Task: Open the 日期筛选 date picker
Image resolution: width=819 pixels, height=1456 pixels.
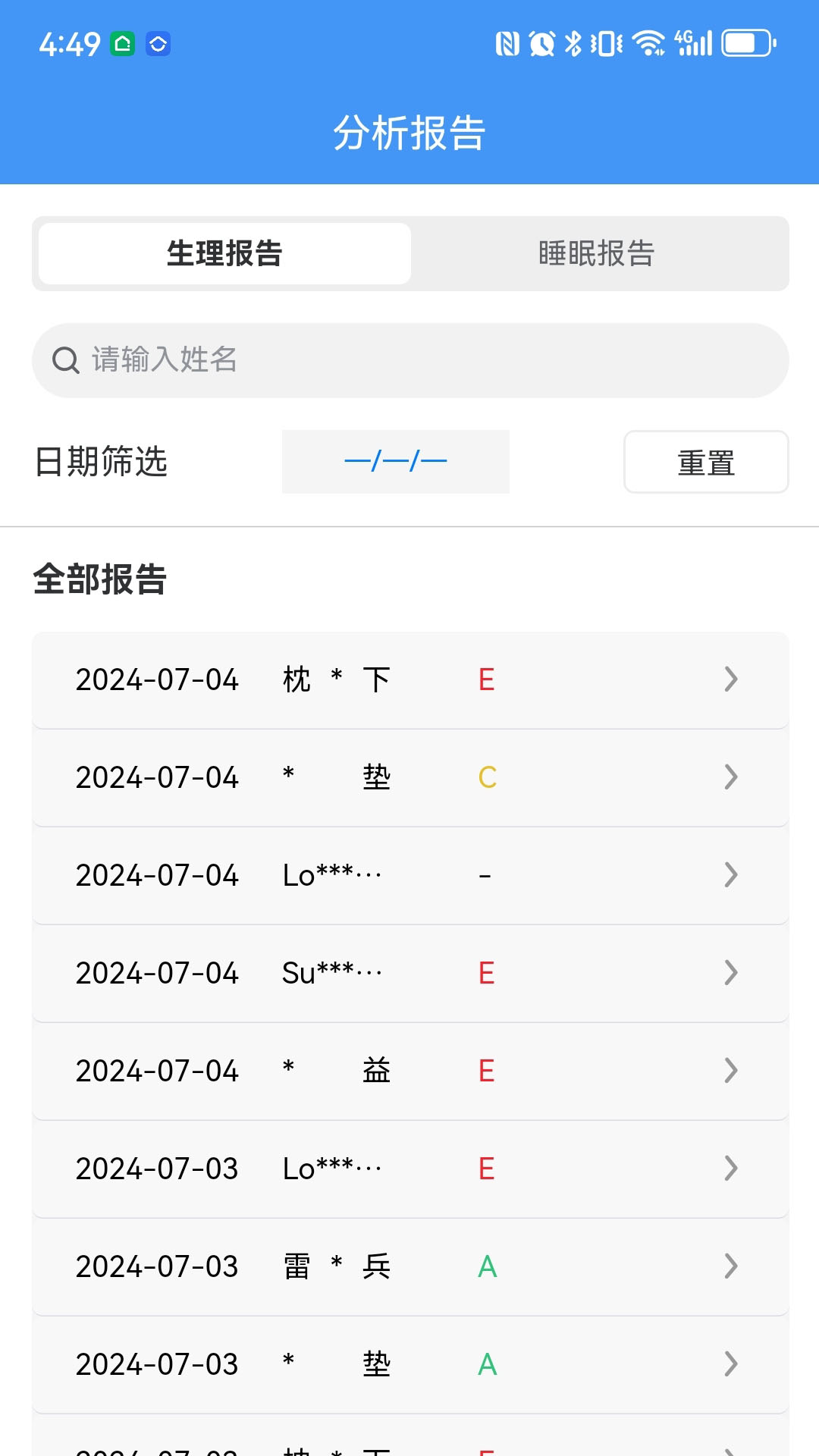Action: [x=395, y=461]
